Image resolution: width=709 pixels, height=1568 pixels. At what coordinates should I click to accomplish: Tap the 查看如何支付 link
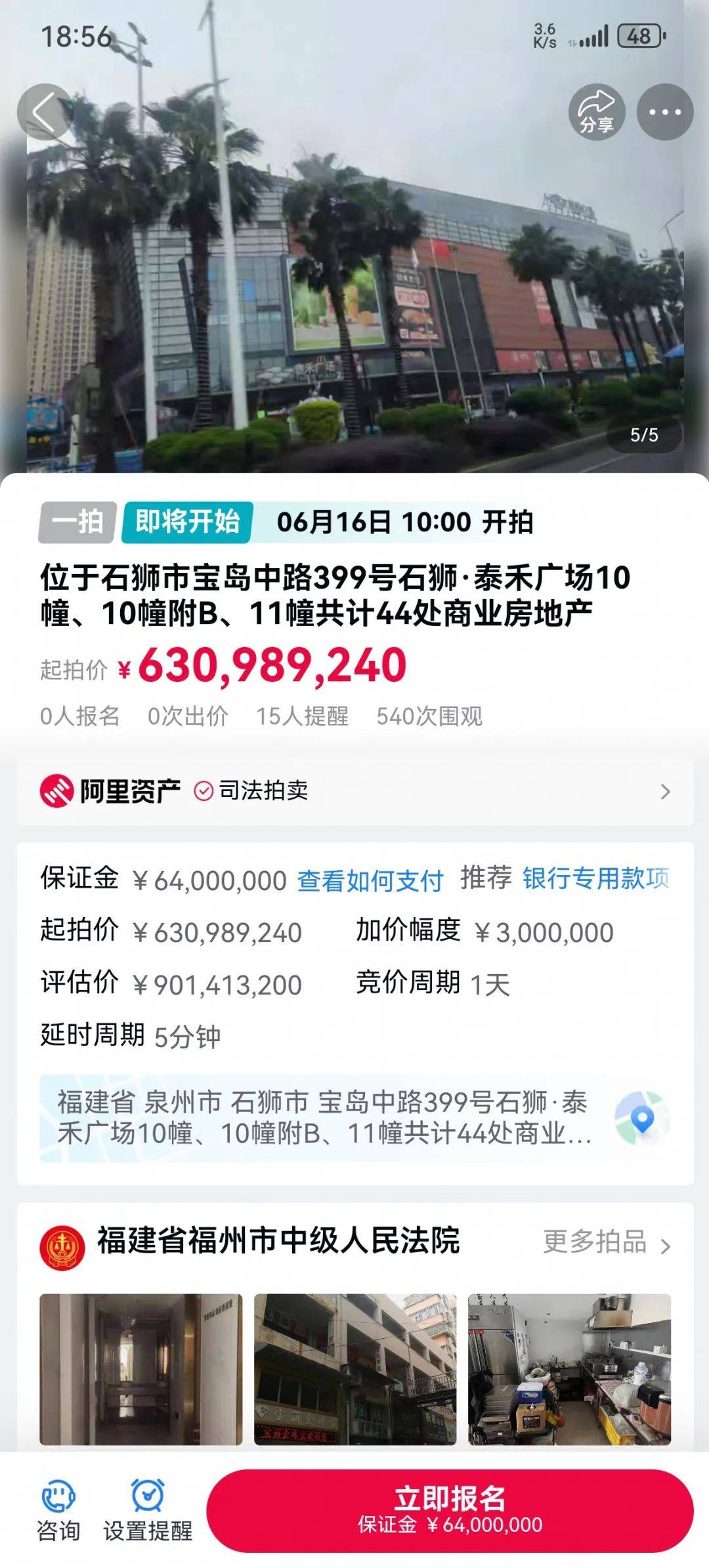[x=370, y=880]
